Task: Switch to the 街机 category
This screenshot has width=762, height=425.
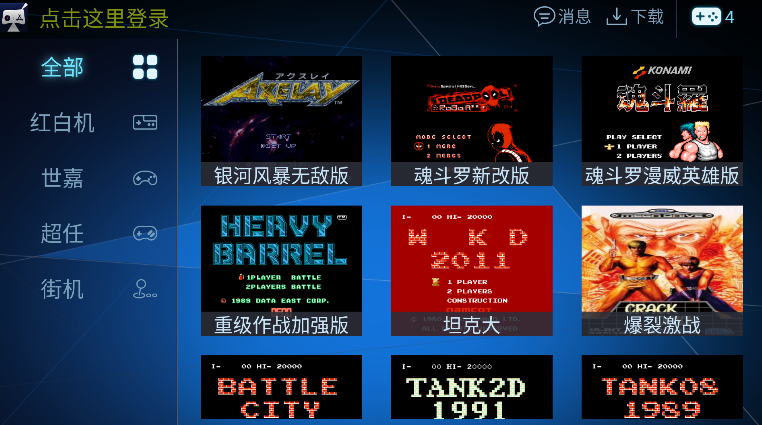Action: (62, 289)
